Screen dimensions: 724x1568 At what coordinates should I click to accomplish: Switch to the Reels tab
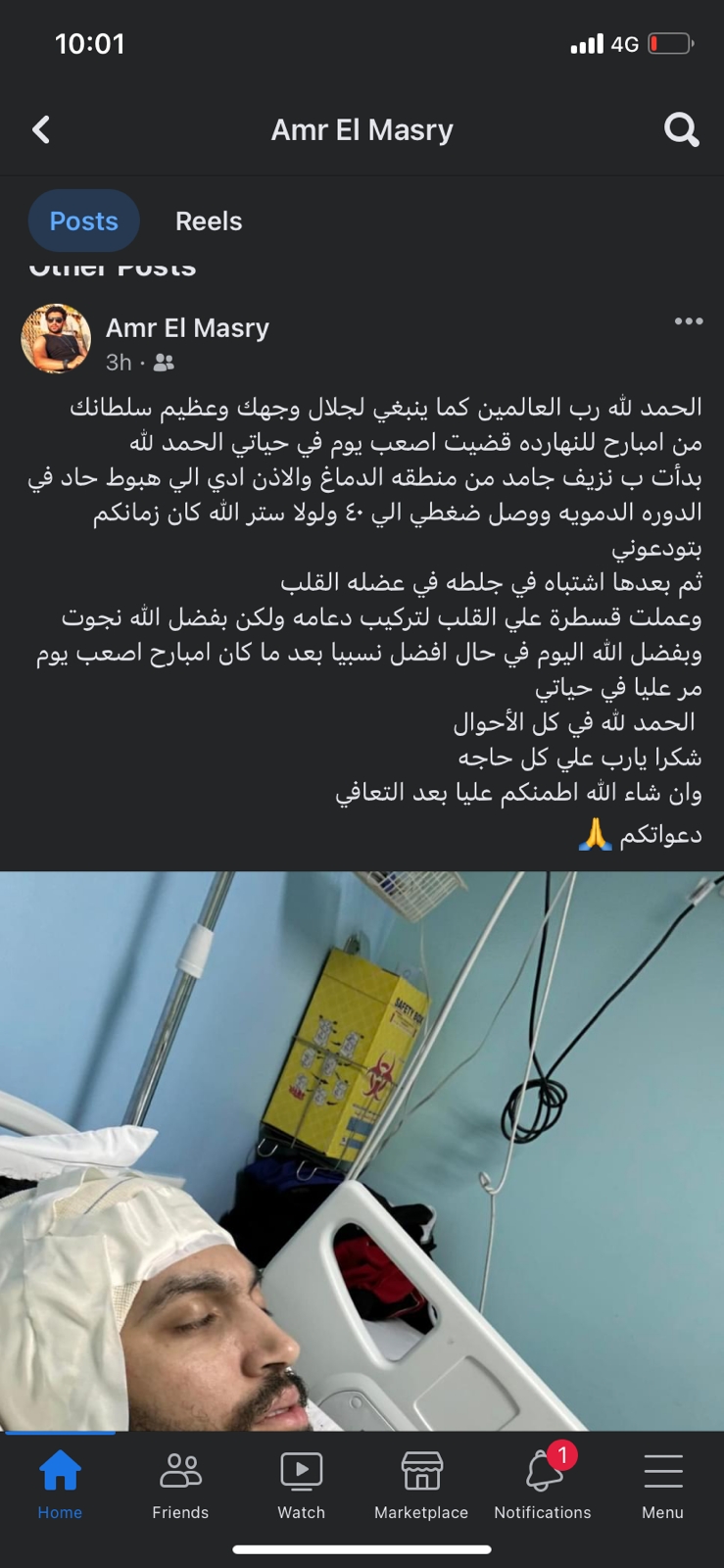pyautogui.click(x=209, y=220)
